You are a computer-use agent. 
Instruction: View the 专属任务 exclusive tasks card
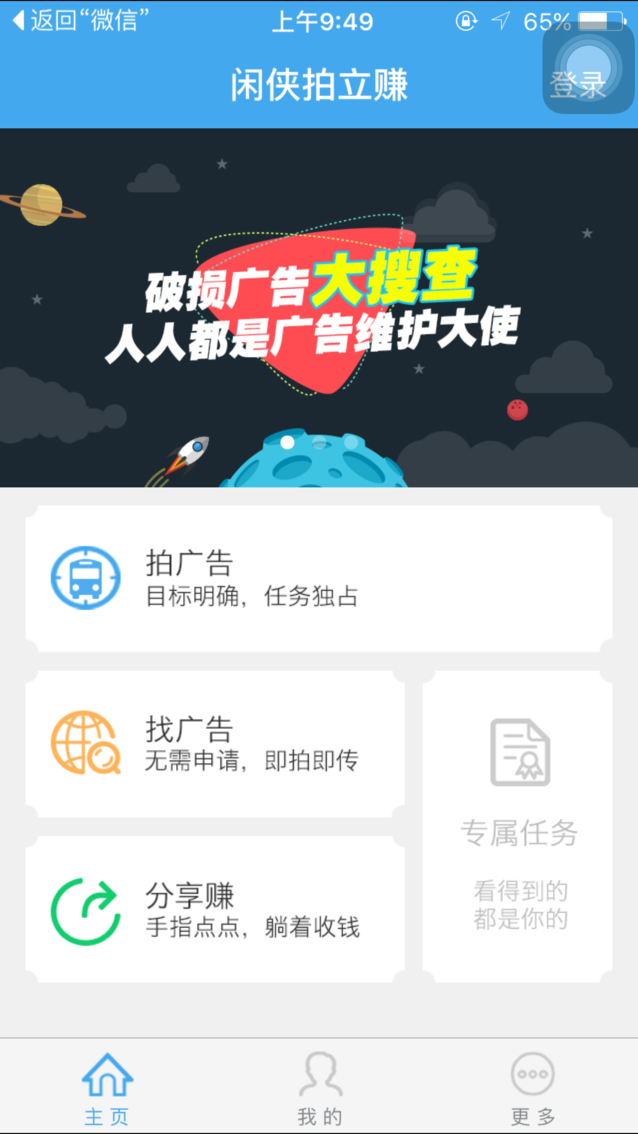tap(518, 826)
